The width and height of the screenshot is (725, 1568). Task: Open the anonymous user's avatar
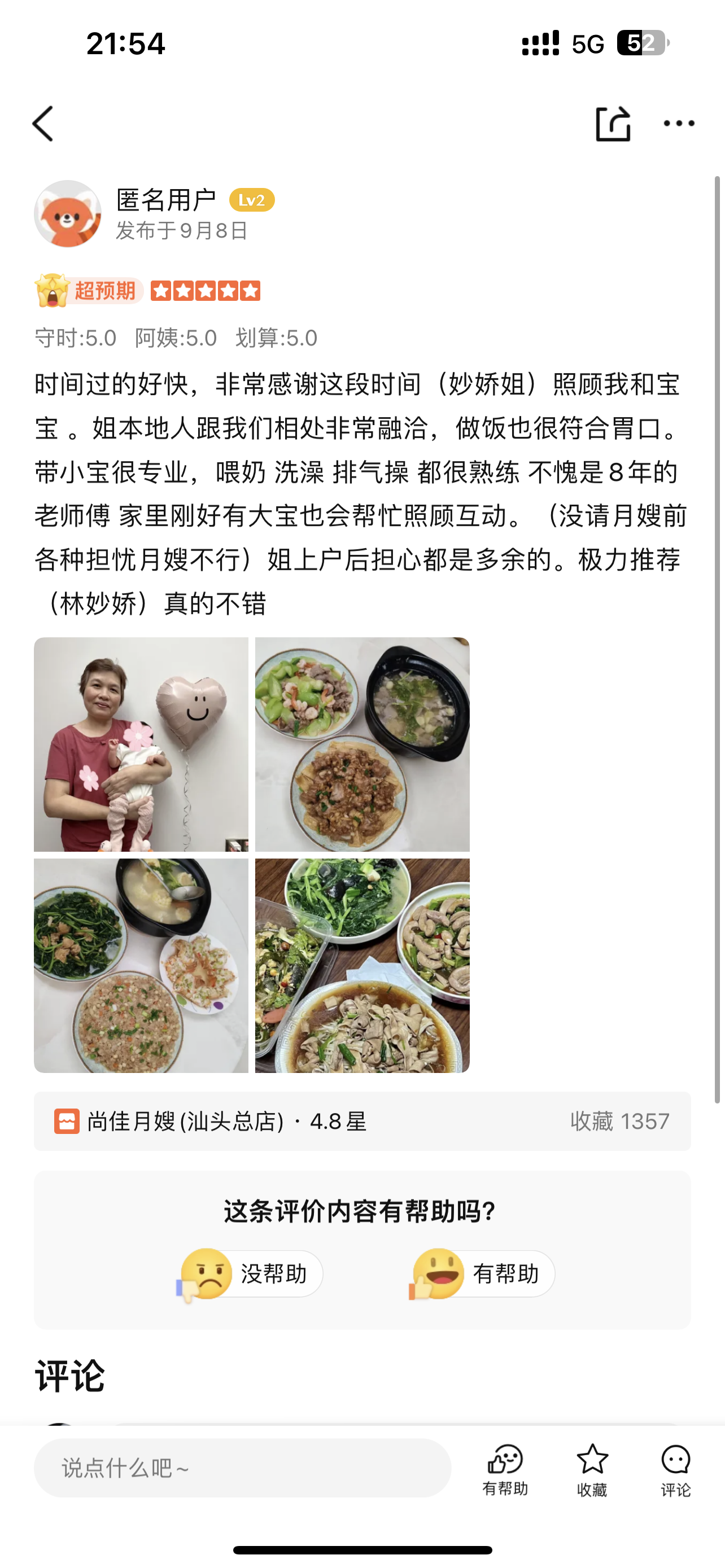pyautogui.click(x=68, y=214)
